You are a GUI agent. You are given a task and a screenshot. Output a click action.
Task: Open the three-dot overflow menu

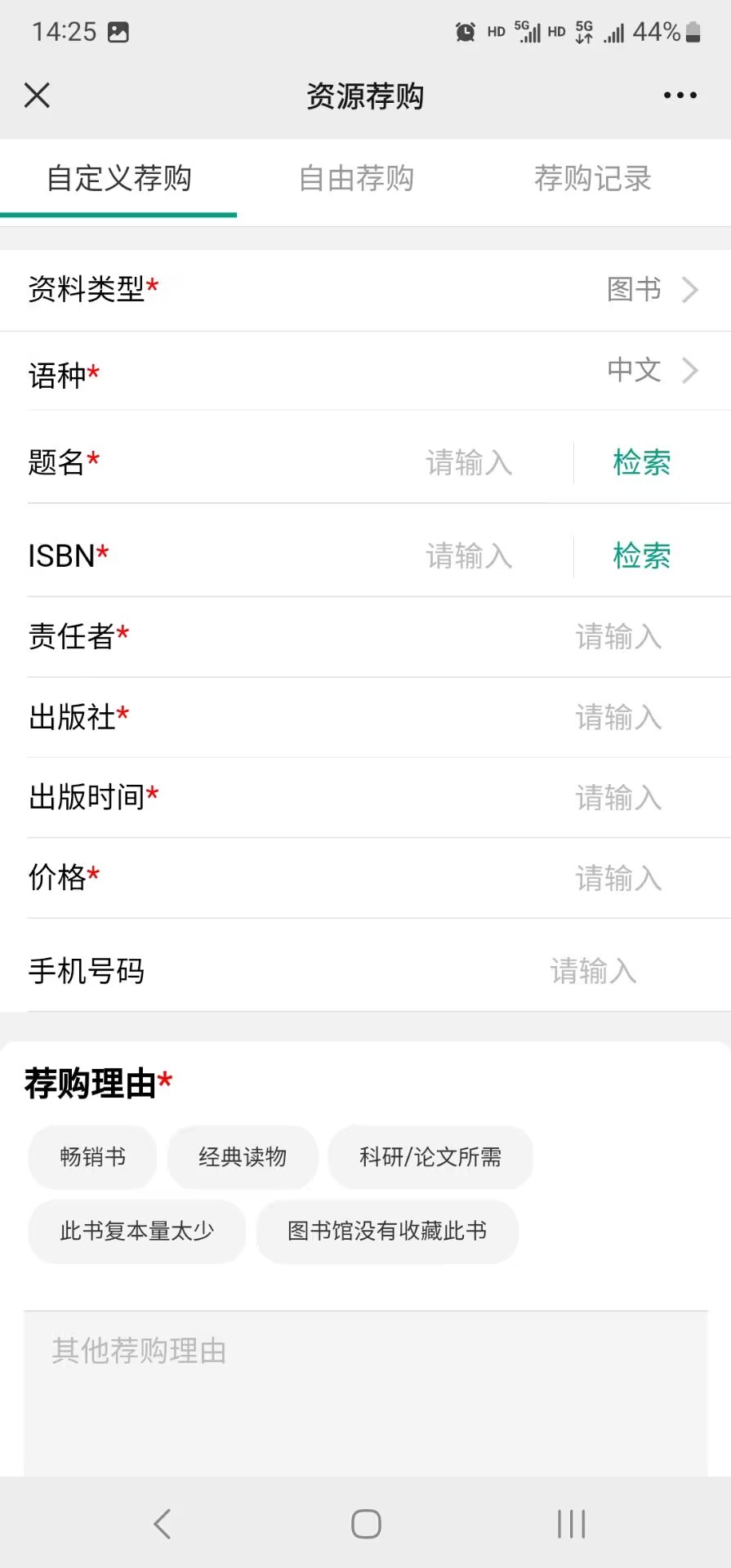[680, 96]
